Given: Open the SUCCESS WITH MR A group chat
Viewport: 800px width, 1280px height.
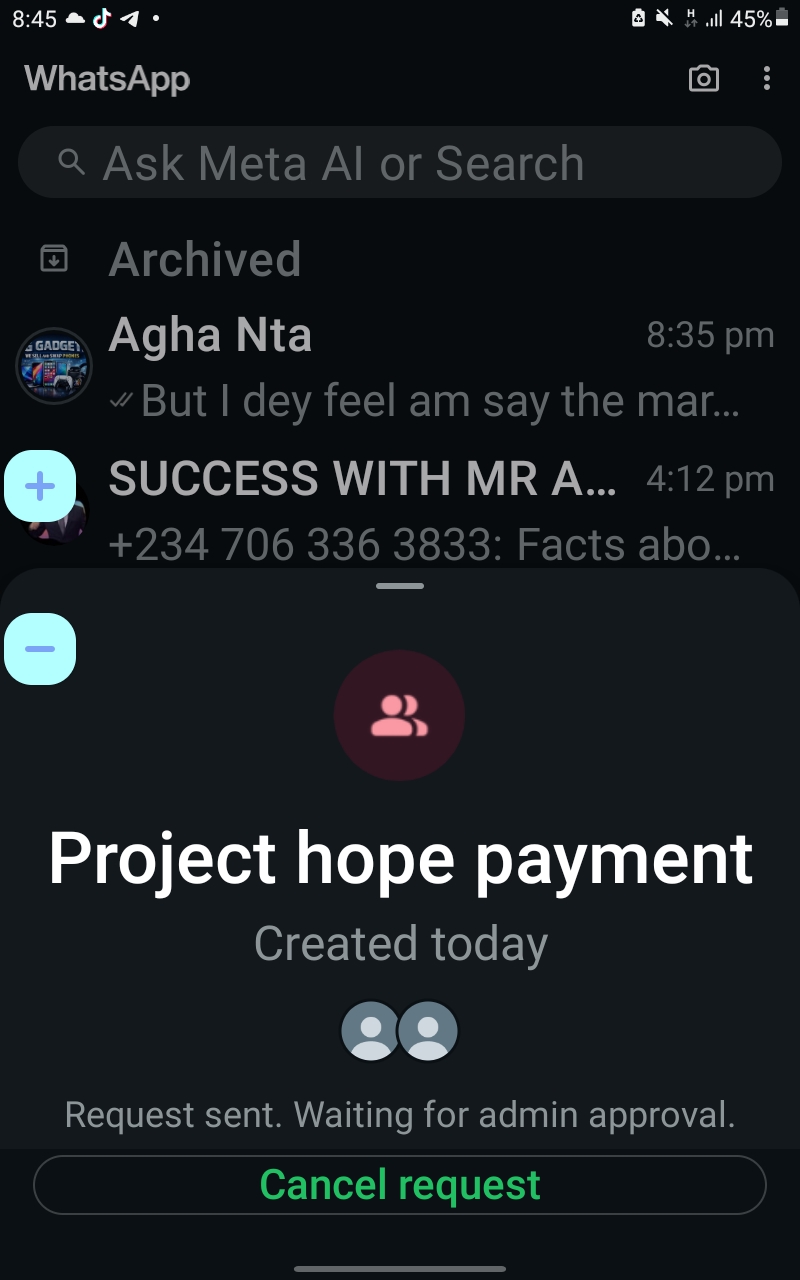Looking at the screenshot, I should [x=420, y=512].
